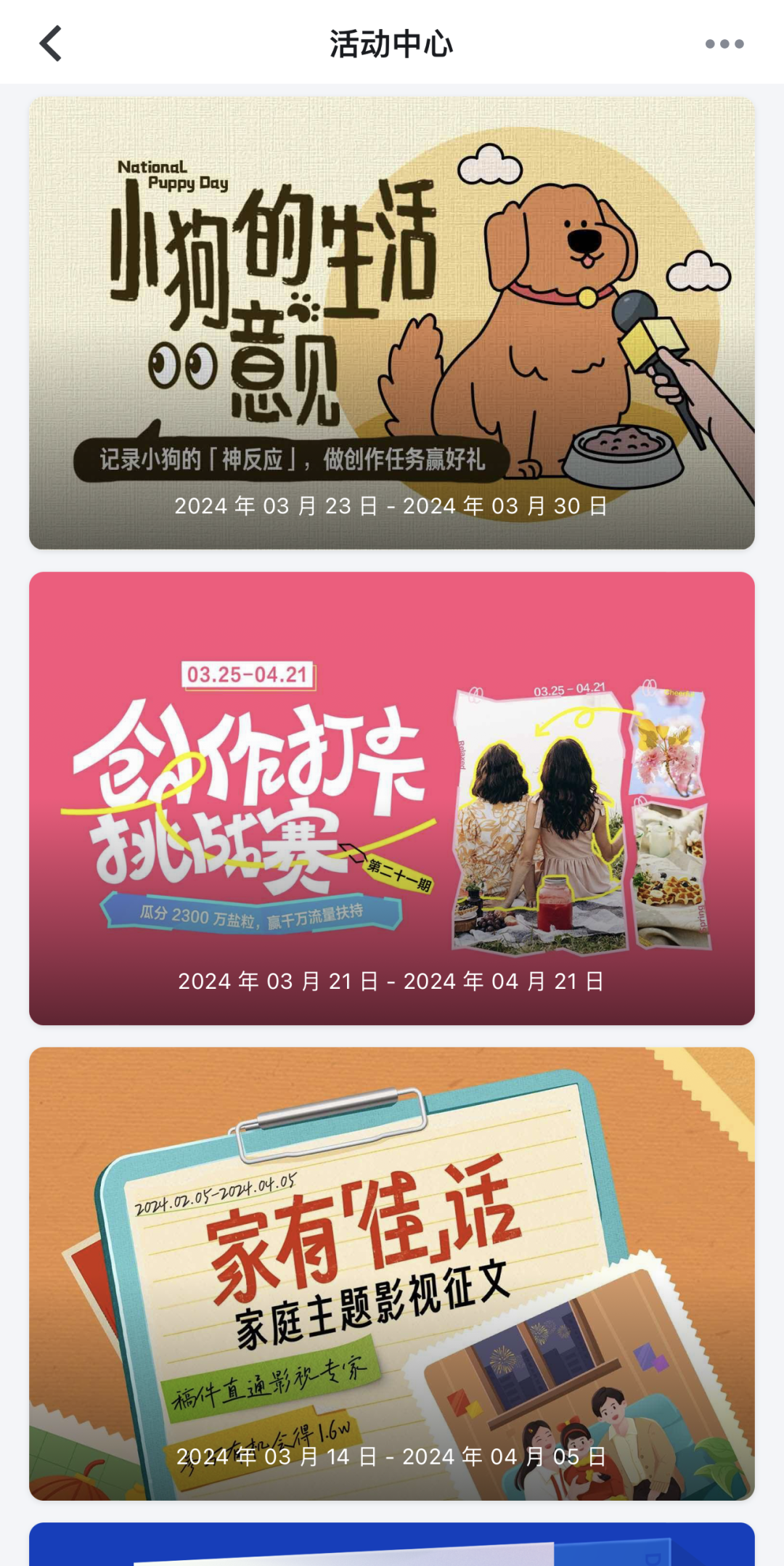Go back from 活动中心
Image resolution: width=784 pixels, height=1566 pixels.
pyautogui.click(x=50, y=44)
